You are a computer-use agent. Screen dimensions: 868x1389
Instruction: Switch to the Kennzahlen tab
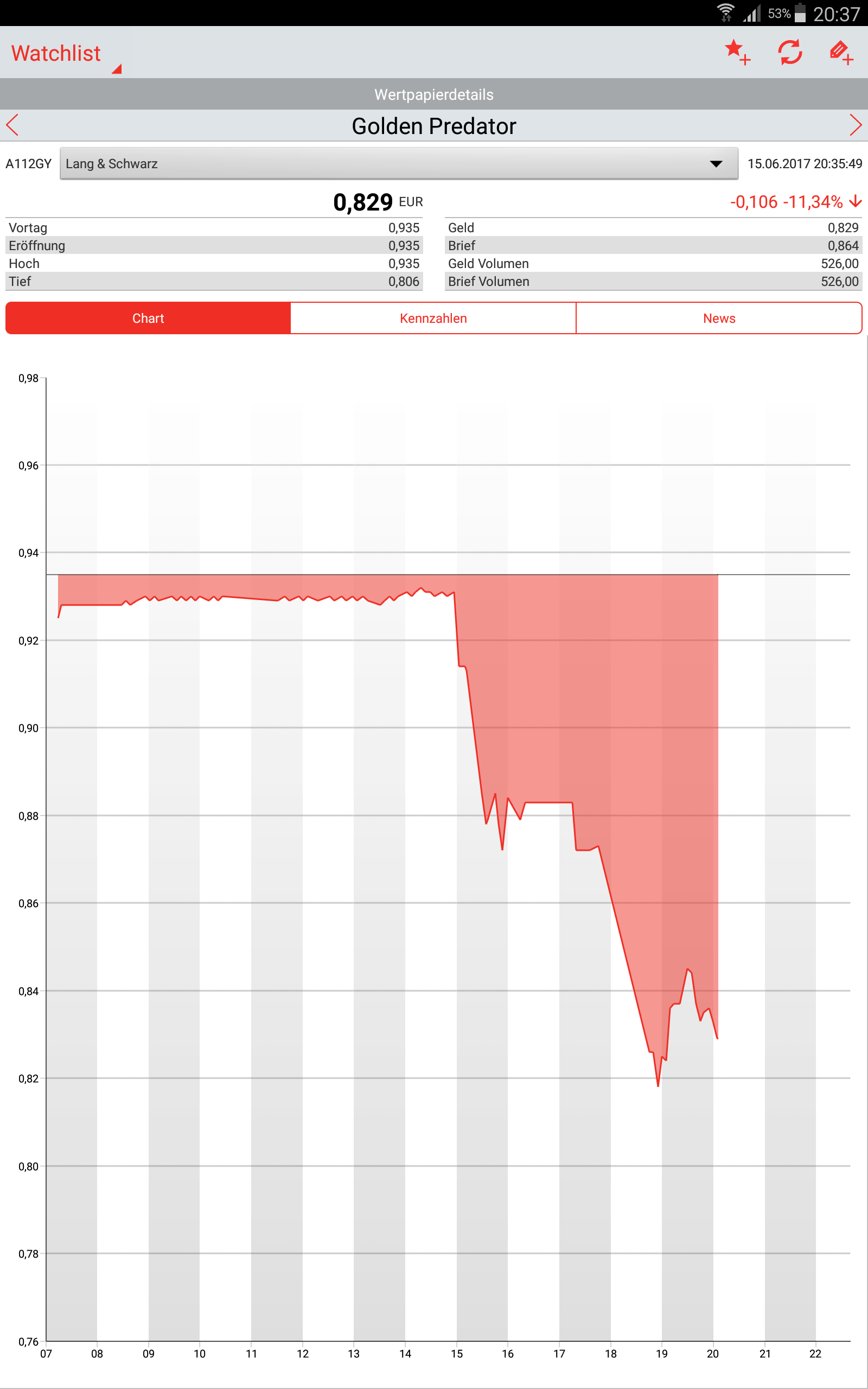tap(433, 318)
